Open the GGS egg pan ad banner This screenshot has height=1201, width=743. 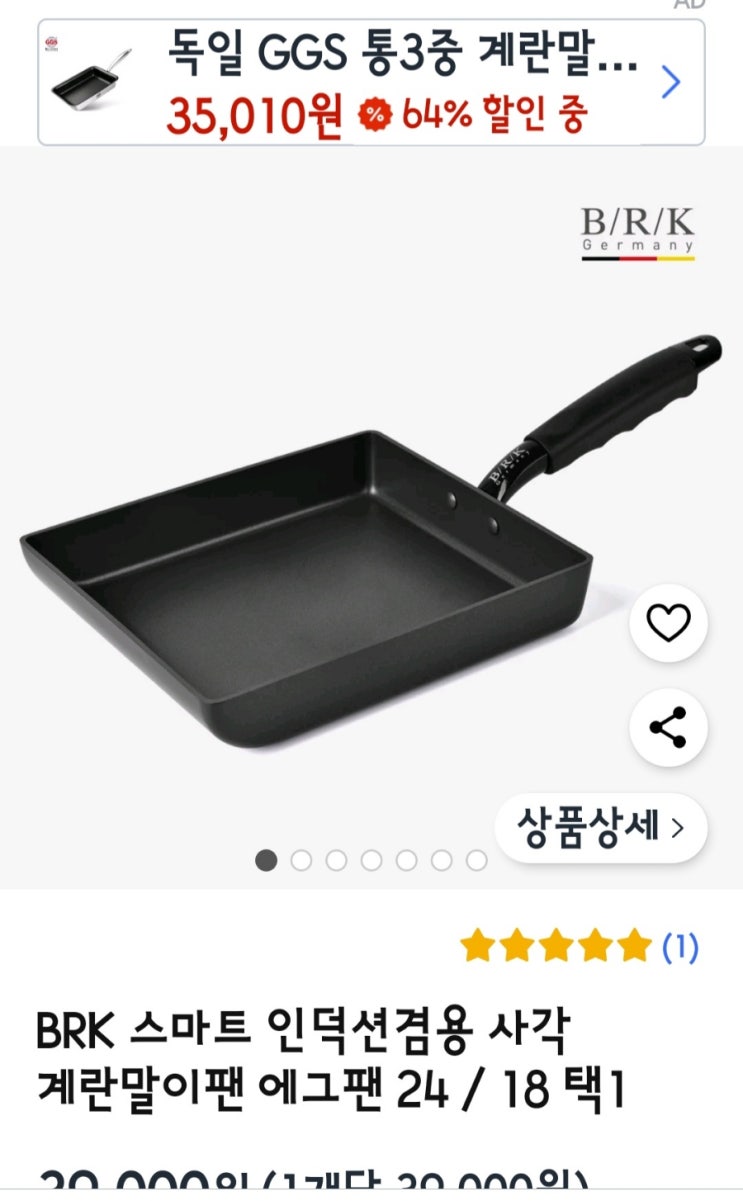point(370,82)
